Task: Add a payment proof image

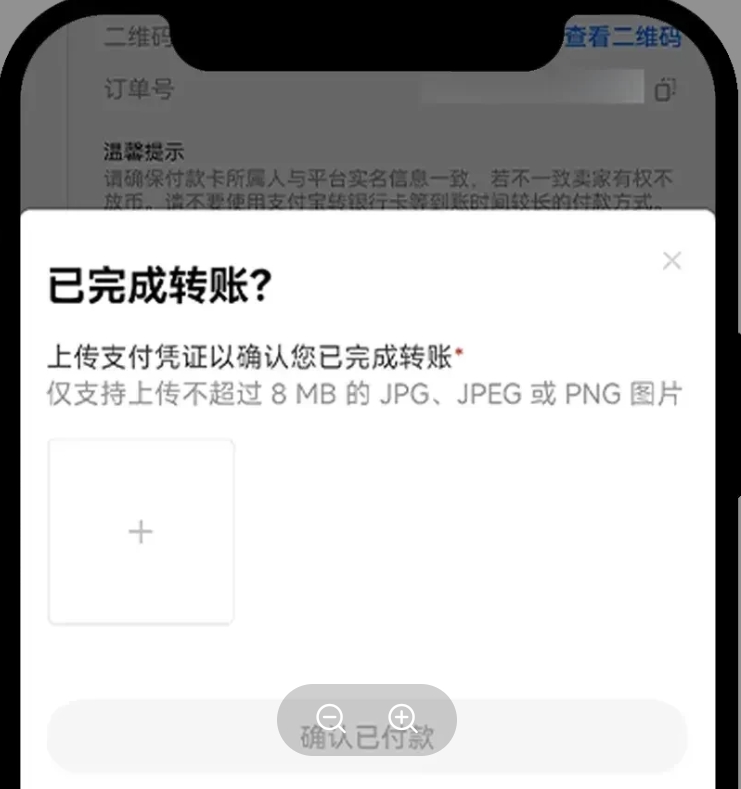Action: click(141, 531)
